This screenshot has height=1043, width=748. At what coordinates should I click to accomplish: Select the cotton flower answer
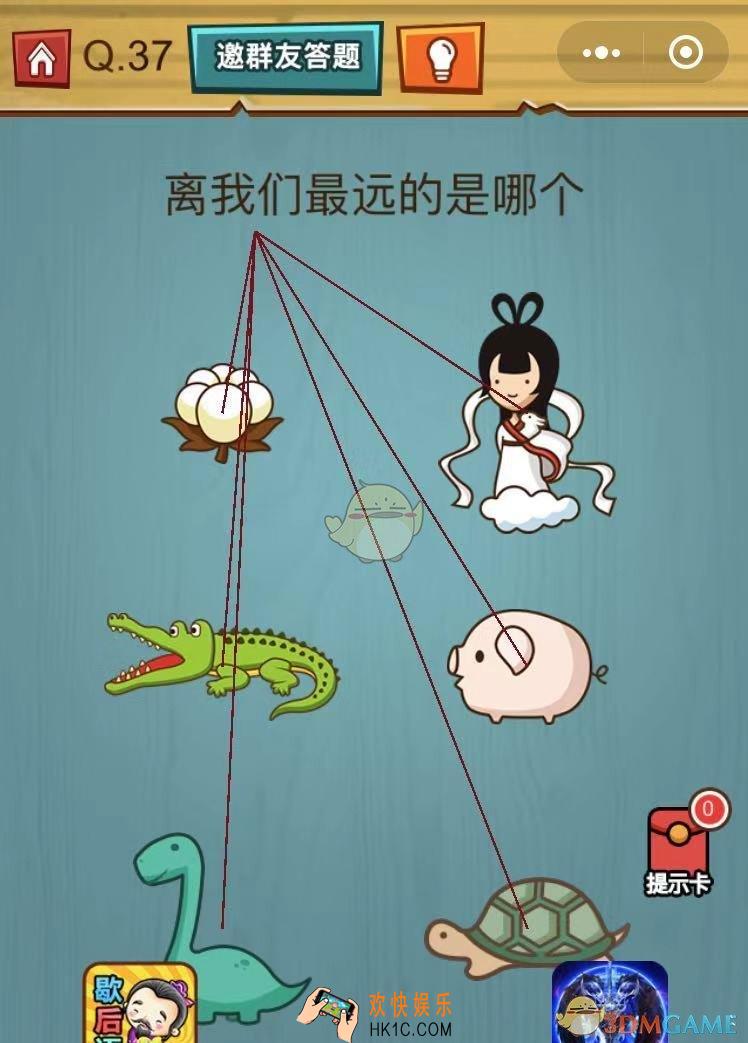tap(222, 412)
